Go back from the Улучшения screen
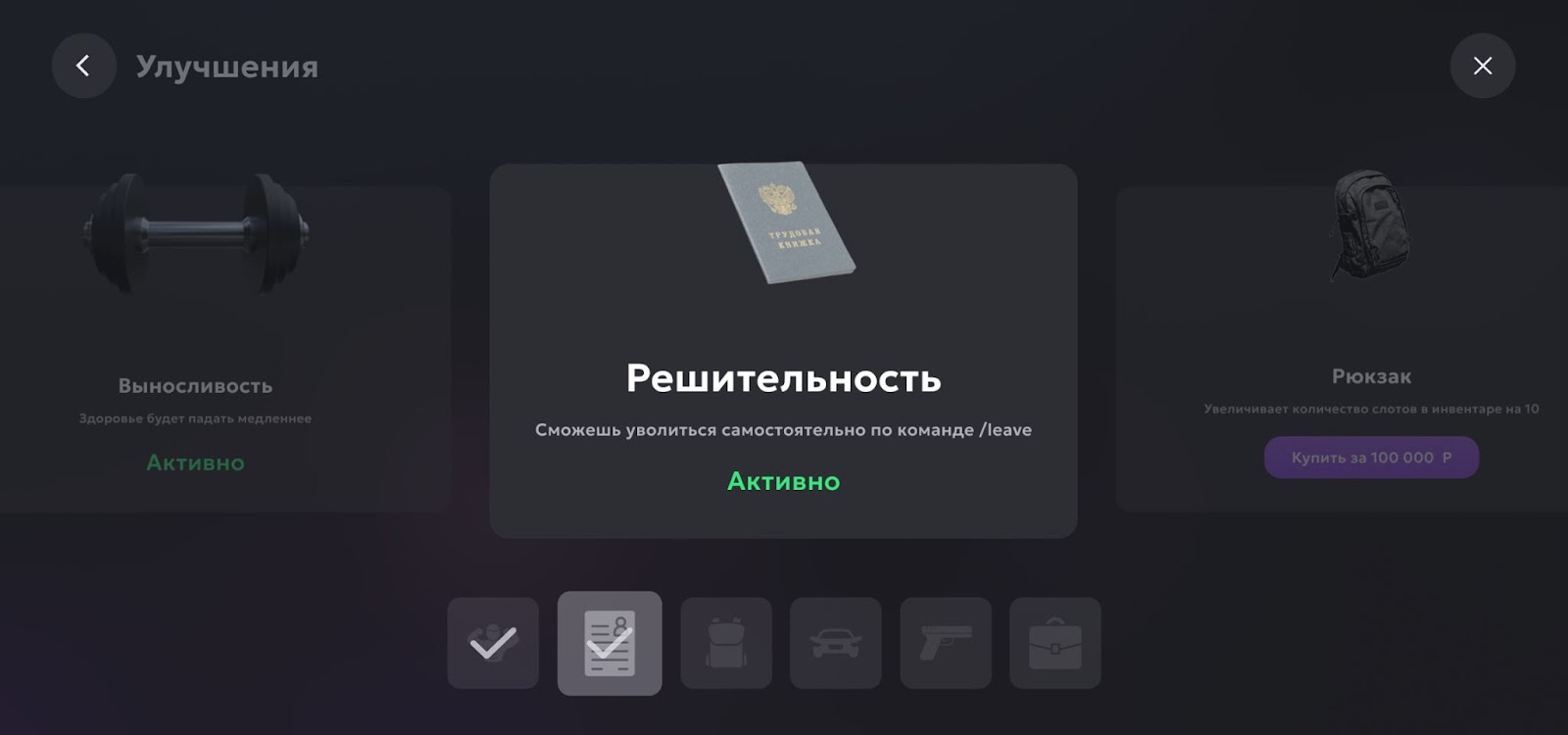Image resolution: width=1568 pixels, height=735 pixels. click(83, 66)
